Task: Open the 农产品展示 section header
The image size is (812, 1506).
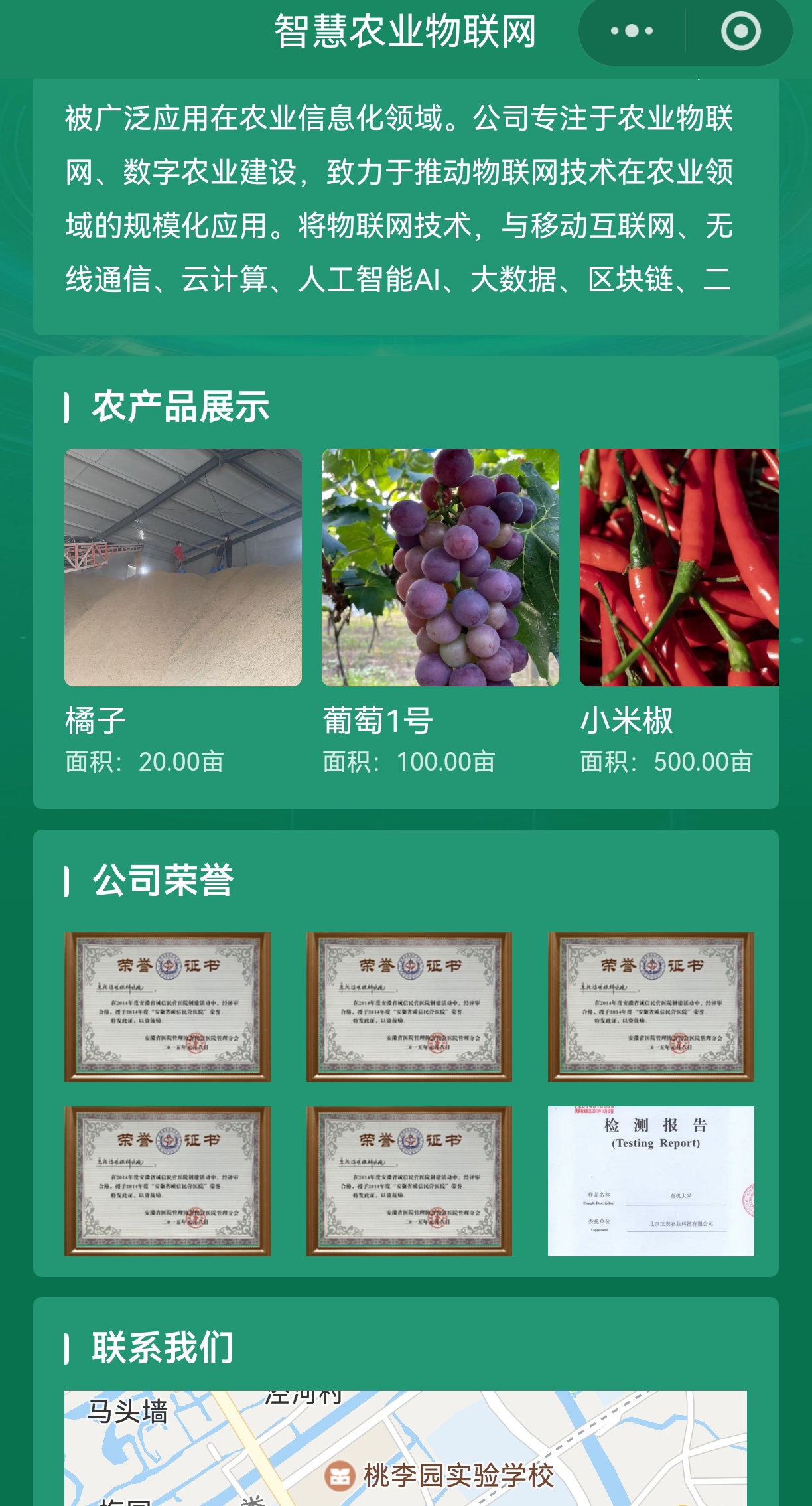Action: click(x=179, y=408)
